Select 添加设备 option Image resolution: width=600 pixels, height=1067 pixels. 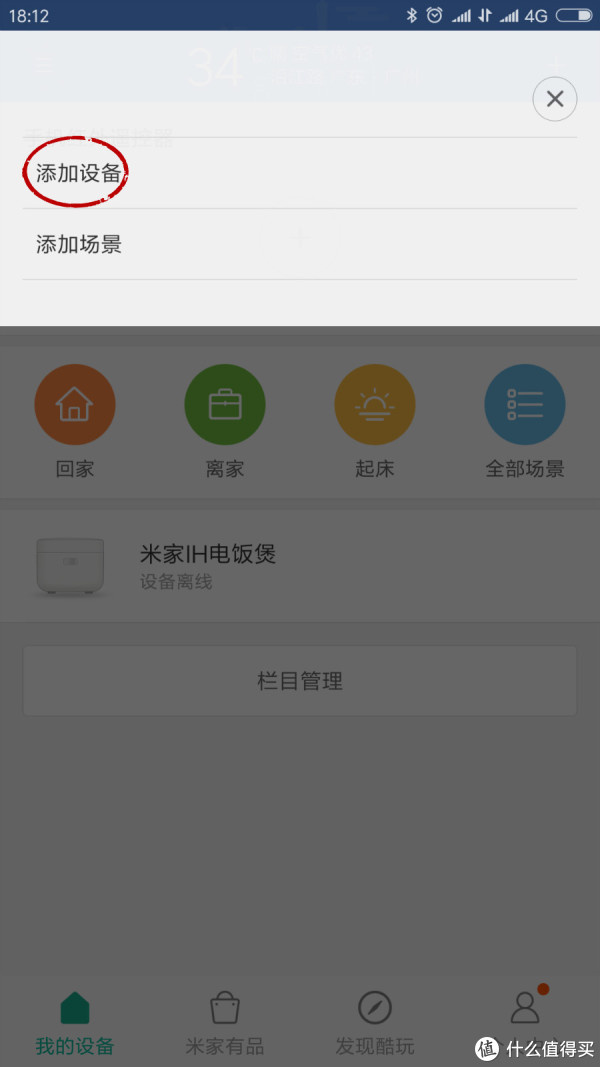[300, 173]
